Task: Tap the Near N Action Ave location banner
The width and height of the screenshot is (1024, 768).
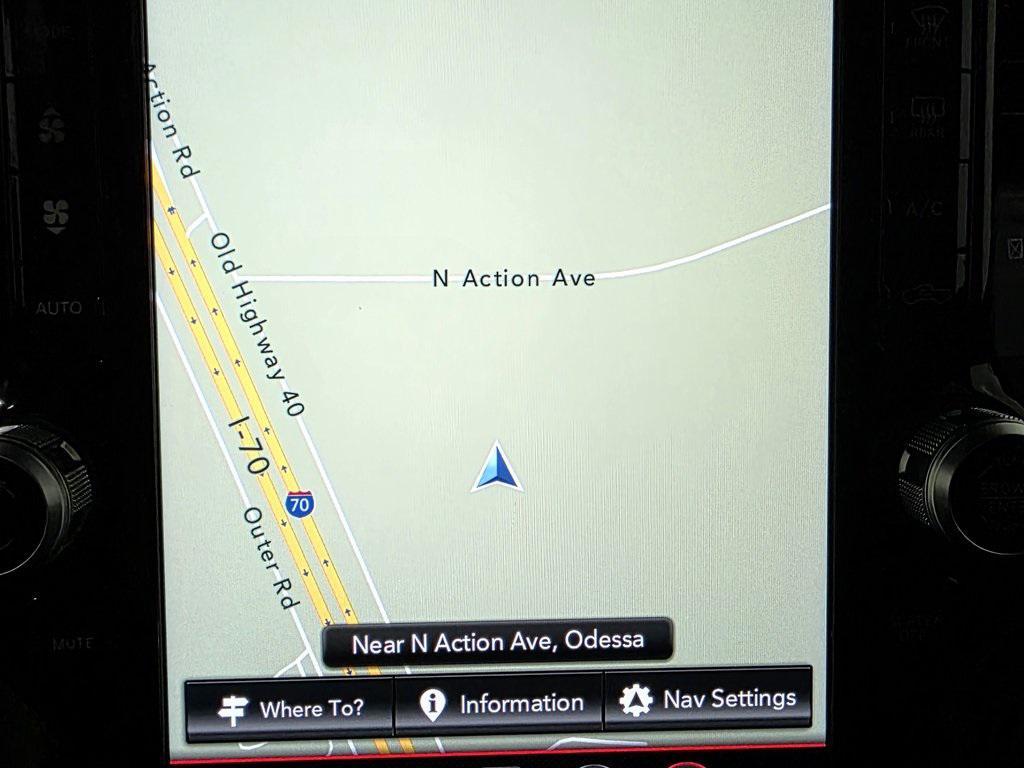Action: 497,642
